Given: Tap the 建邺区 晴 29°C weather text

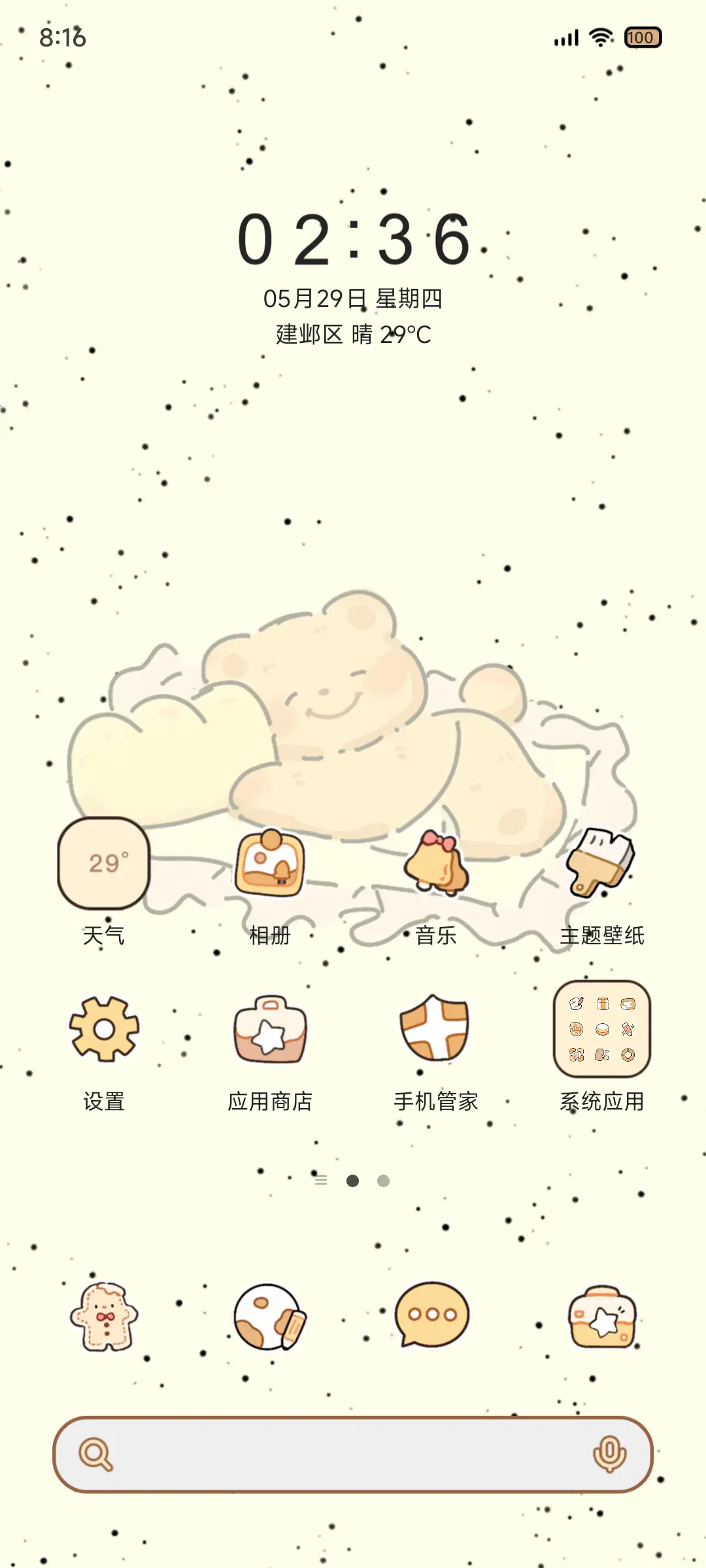Looking at the screenshot, I should (353, 335).
